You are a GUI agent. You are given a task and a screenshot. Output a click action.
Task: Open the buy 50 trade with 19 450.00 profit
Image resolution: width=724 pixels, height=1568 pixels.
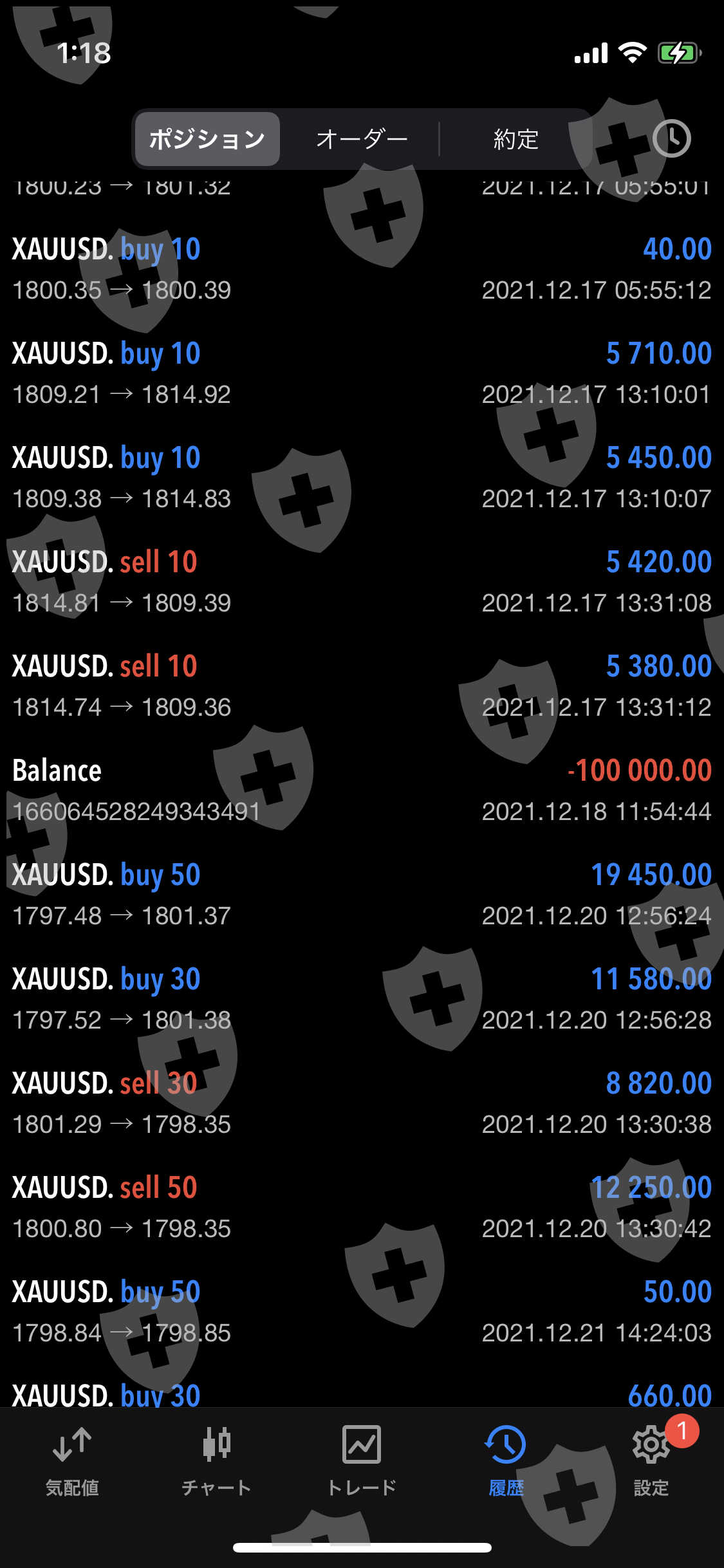coord(362,895)
